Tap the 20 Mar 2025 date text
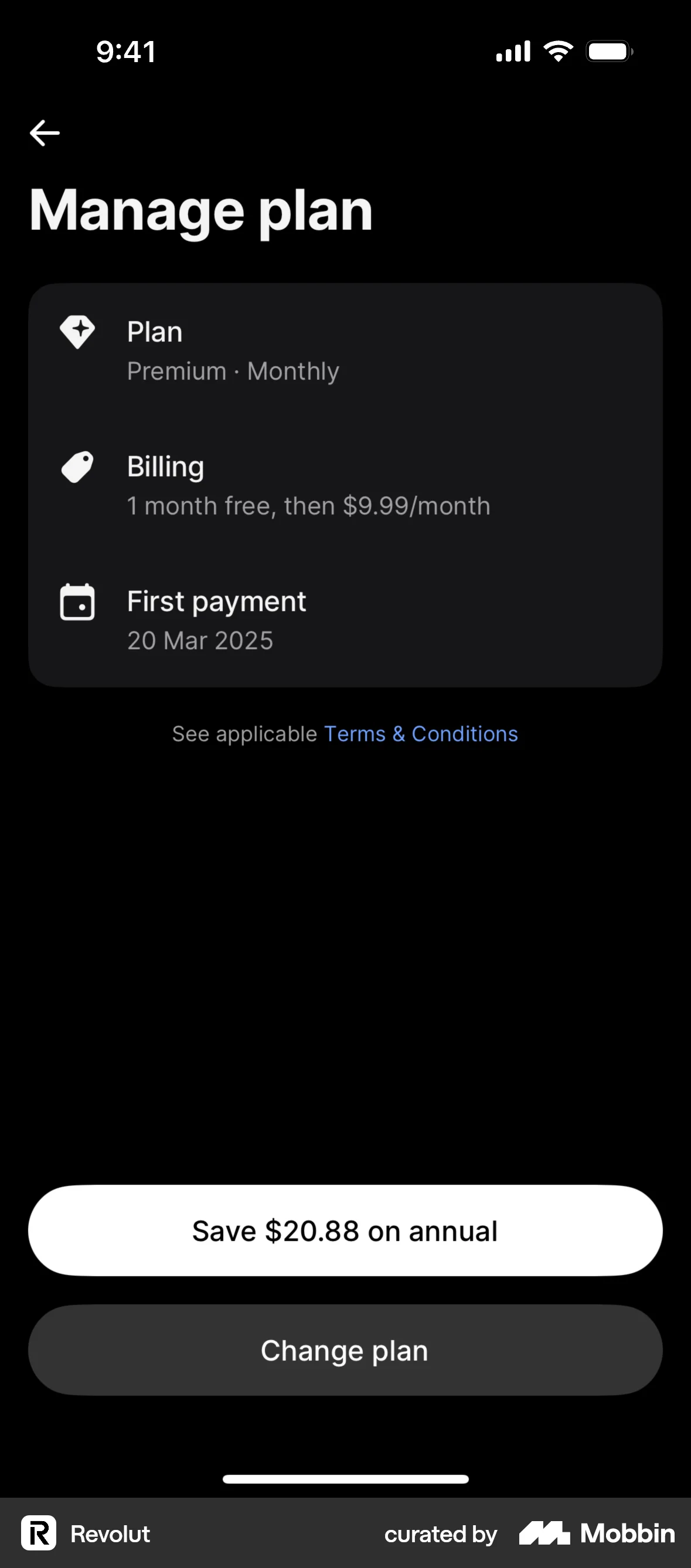The image size is (691, 1568). 200,640
